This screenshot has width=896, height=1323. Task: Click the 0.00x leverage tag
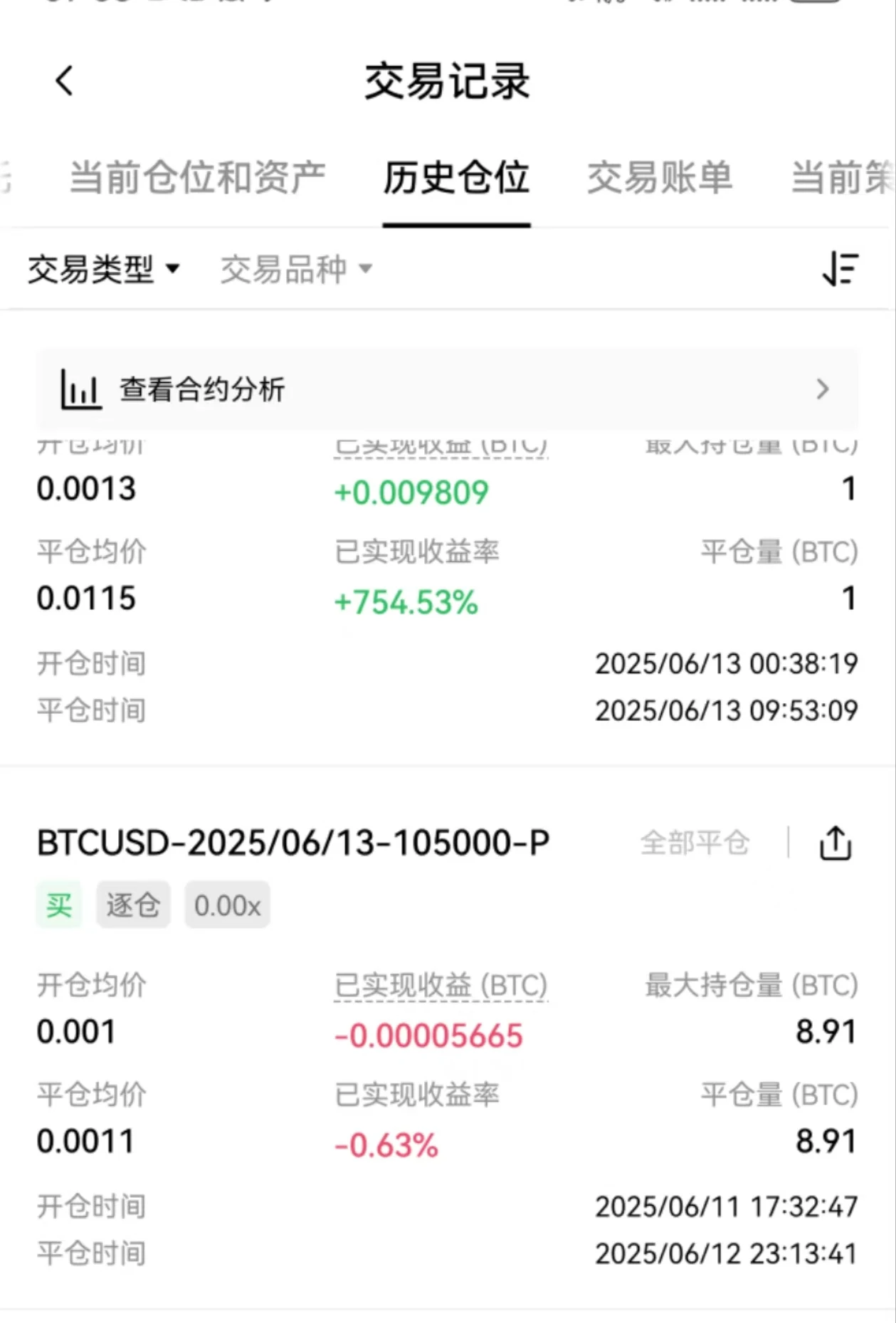coord(226,905)
